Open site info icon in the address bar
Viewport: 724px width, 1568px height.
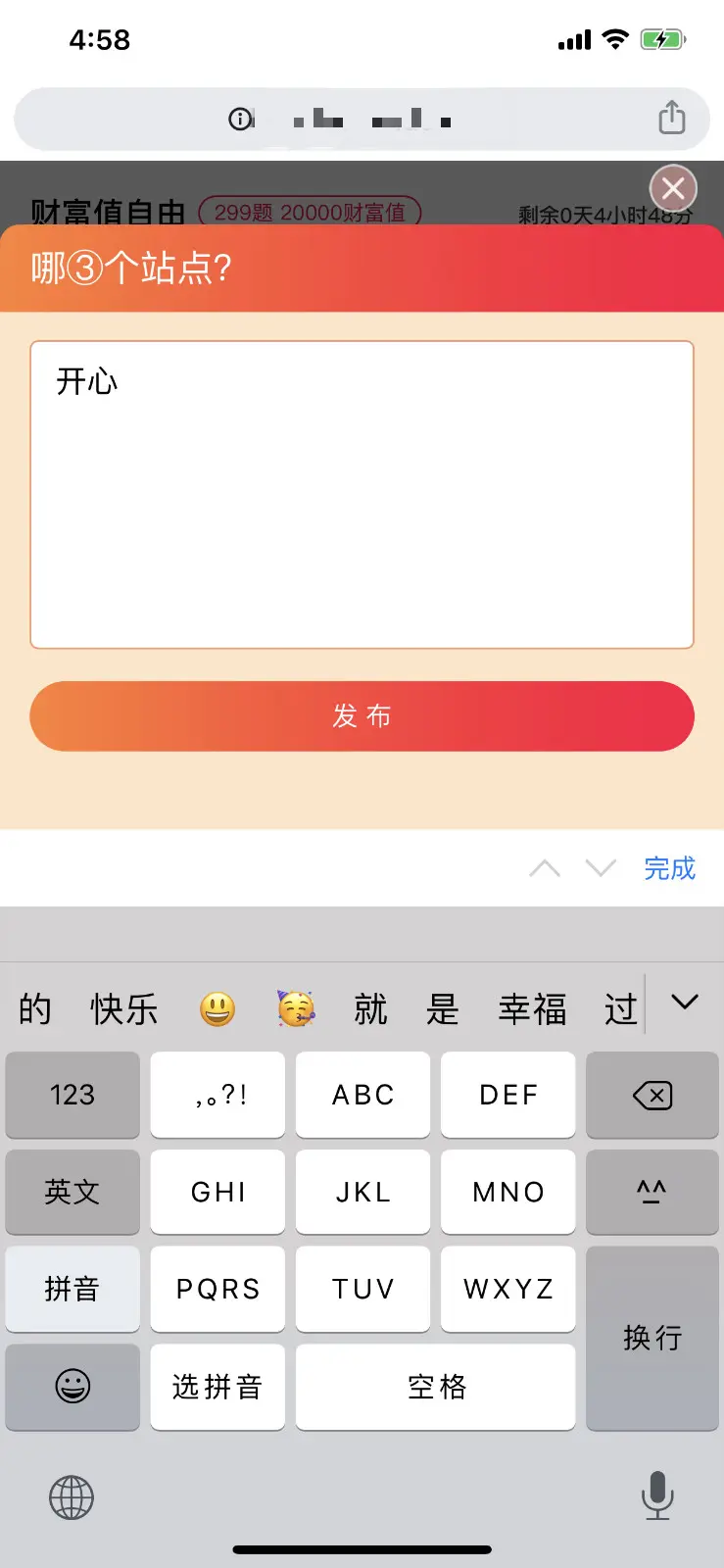point(240,120)
